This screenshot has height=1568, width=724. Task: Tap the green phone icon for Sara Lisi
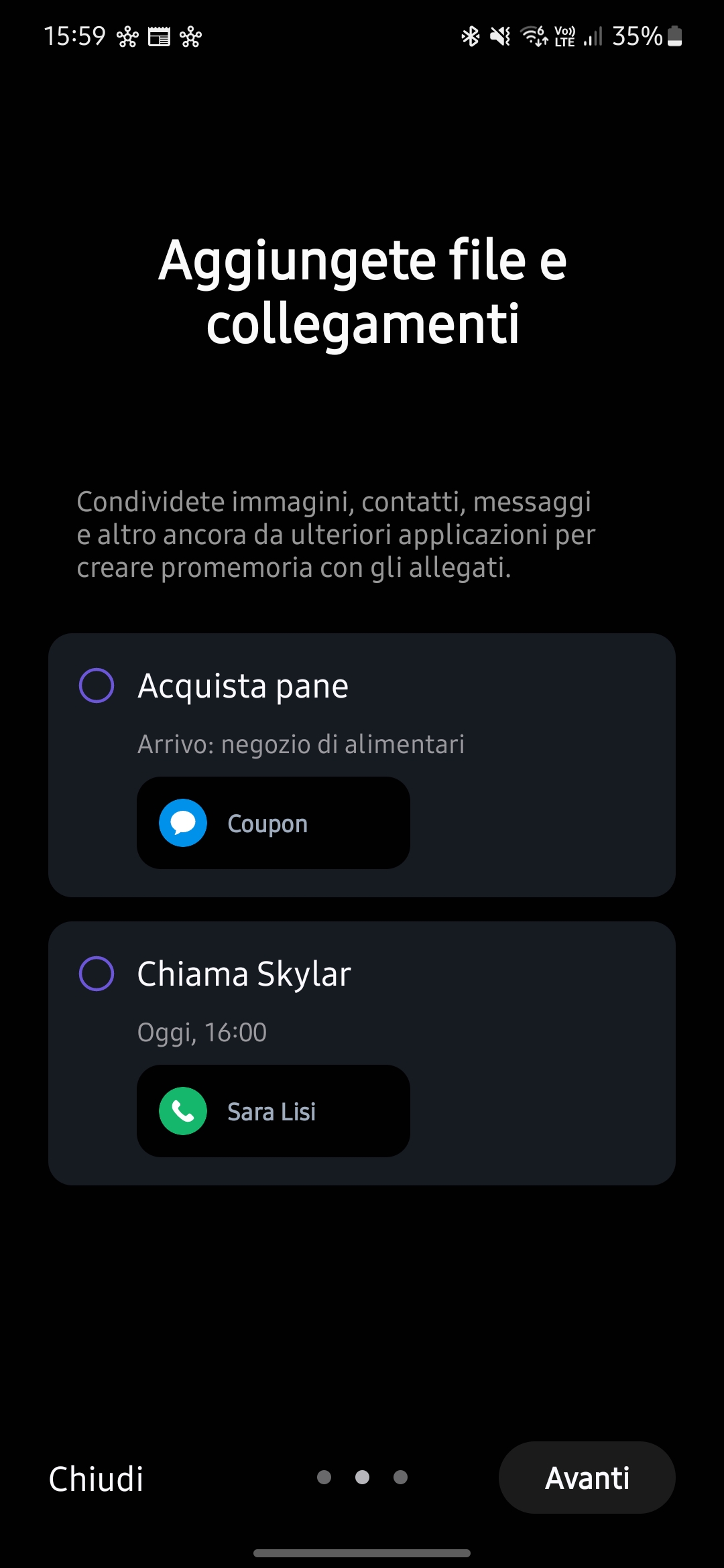click(182, 1112)
